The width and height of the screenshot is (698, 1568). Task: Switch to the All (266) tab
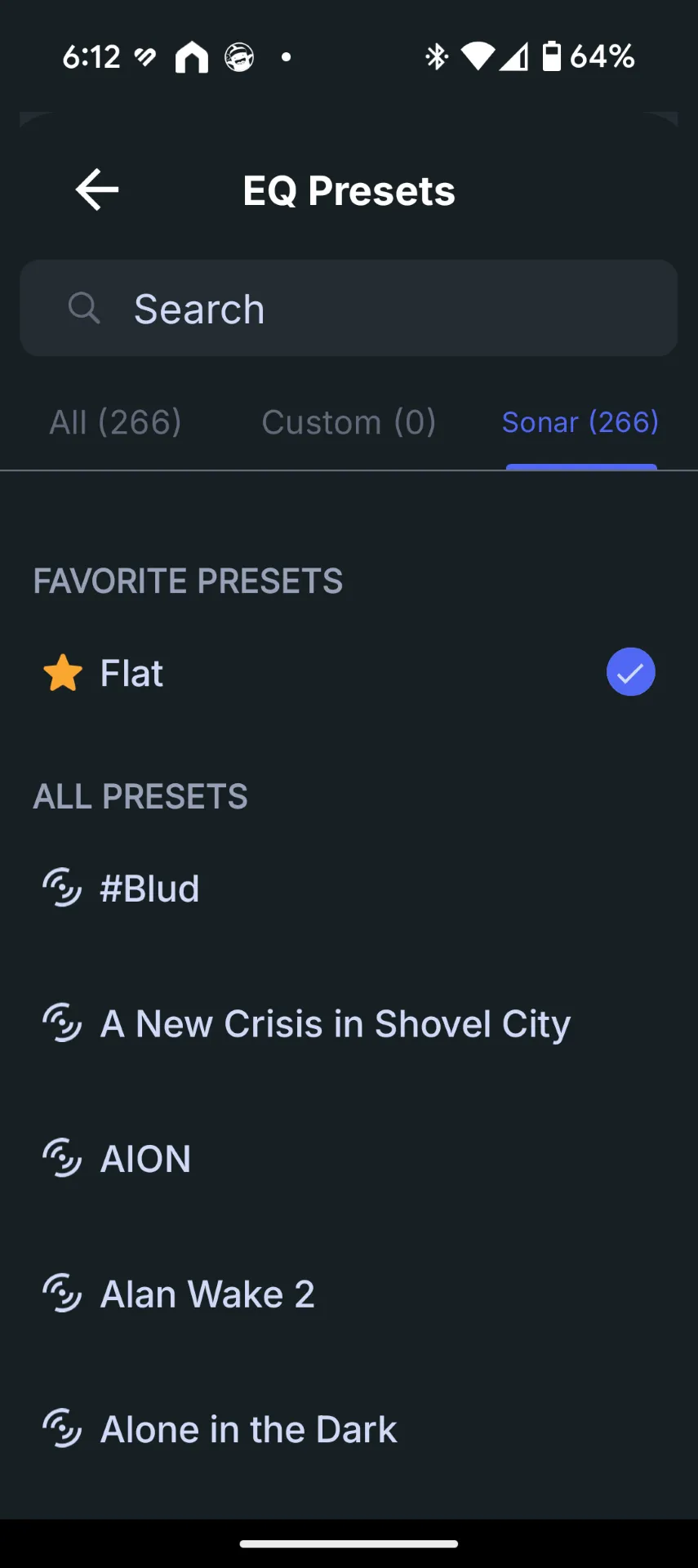click(x=115, y=422)
